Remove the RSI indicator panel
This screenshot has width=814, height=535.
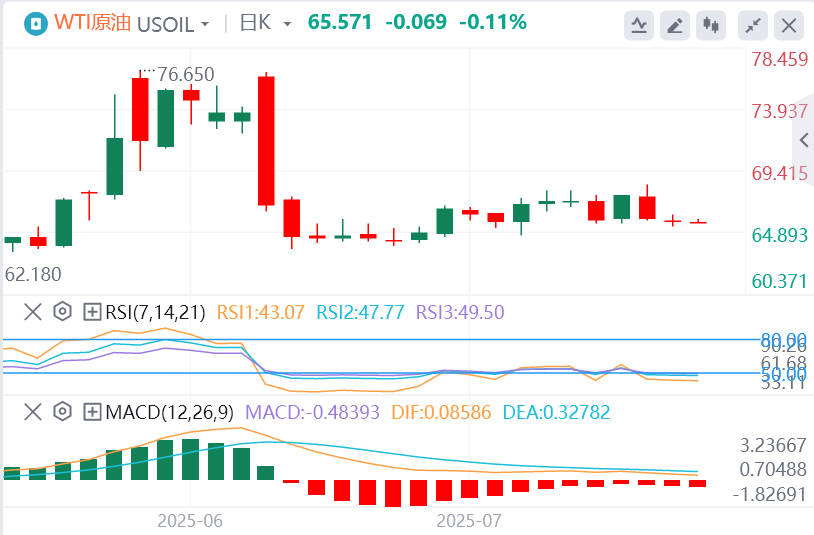pos(33,312)
